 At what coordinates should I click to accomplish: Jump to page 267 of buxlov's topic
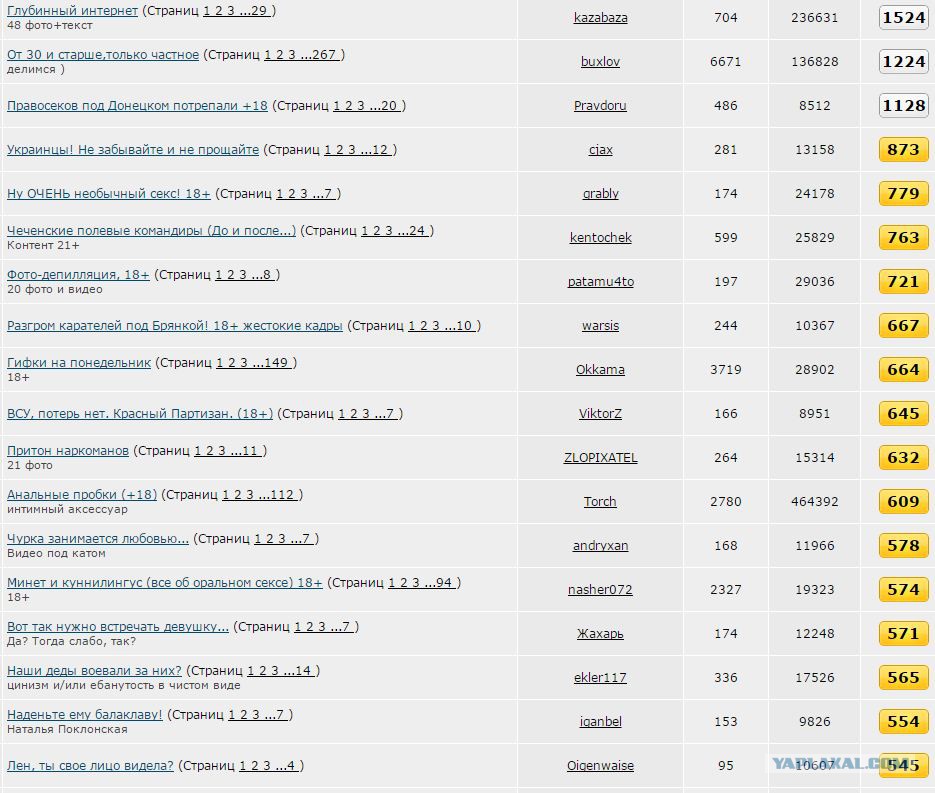pos(323,55)
